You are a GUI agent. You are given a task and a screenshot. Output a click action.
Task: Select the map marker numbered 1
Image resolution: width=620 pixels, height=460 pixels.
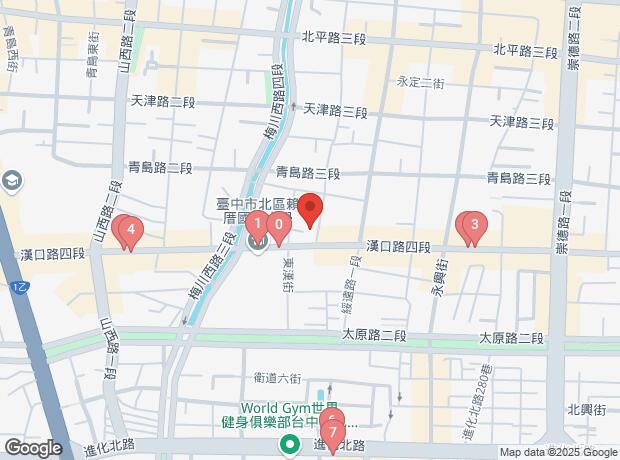point(257,226)
